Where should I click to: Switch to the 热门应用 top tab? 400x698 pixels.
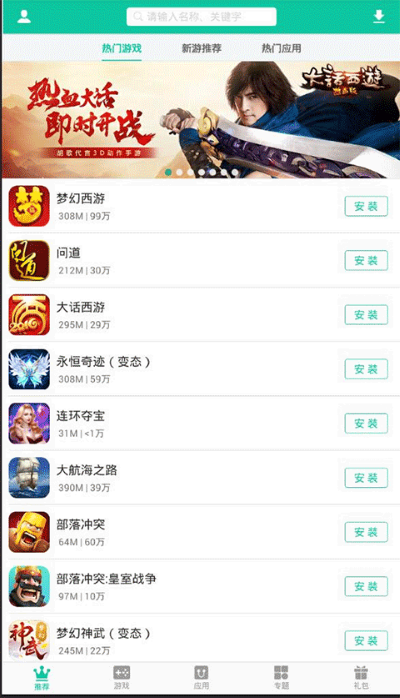coord(281,48)
